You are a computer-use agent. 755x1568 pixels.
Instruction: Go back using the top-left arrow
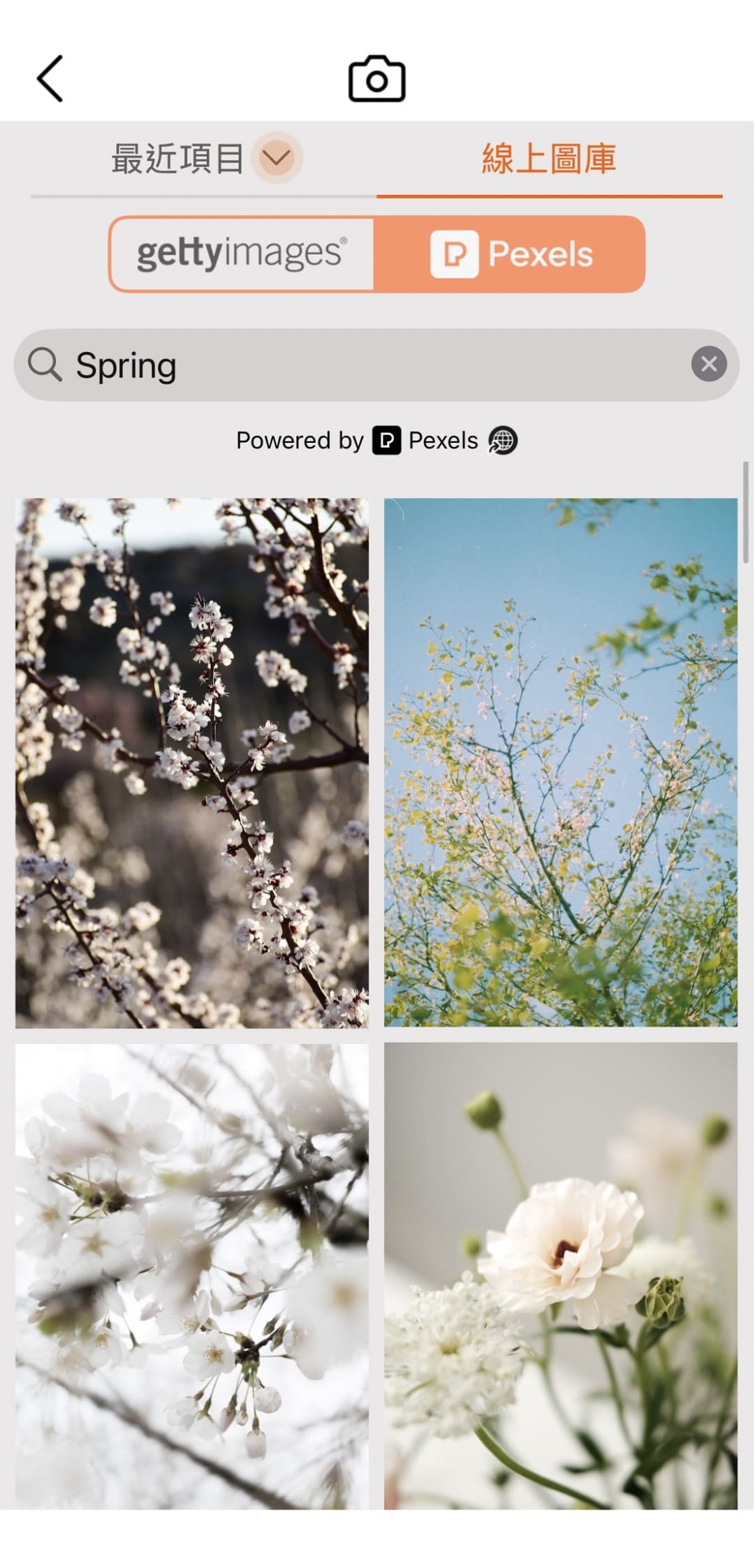pos(50,79)
